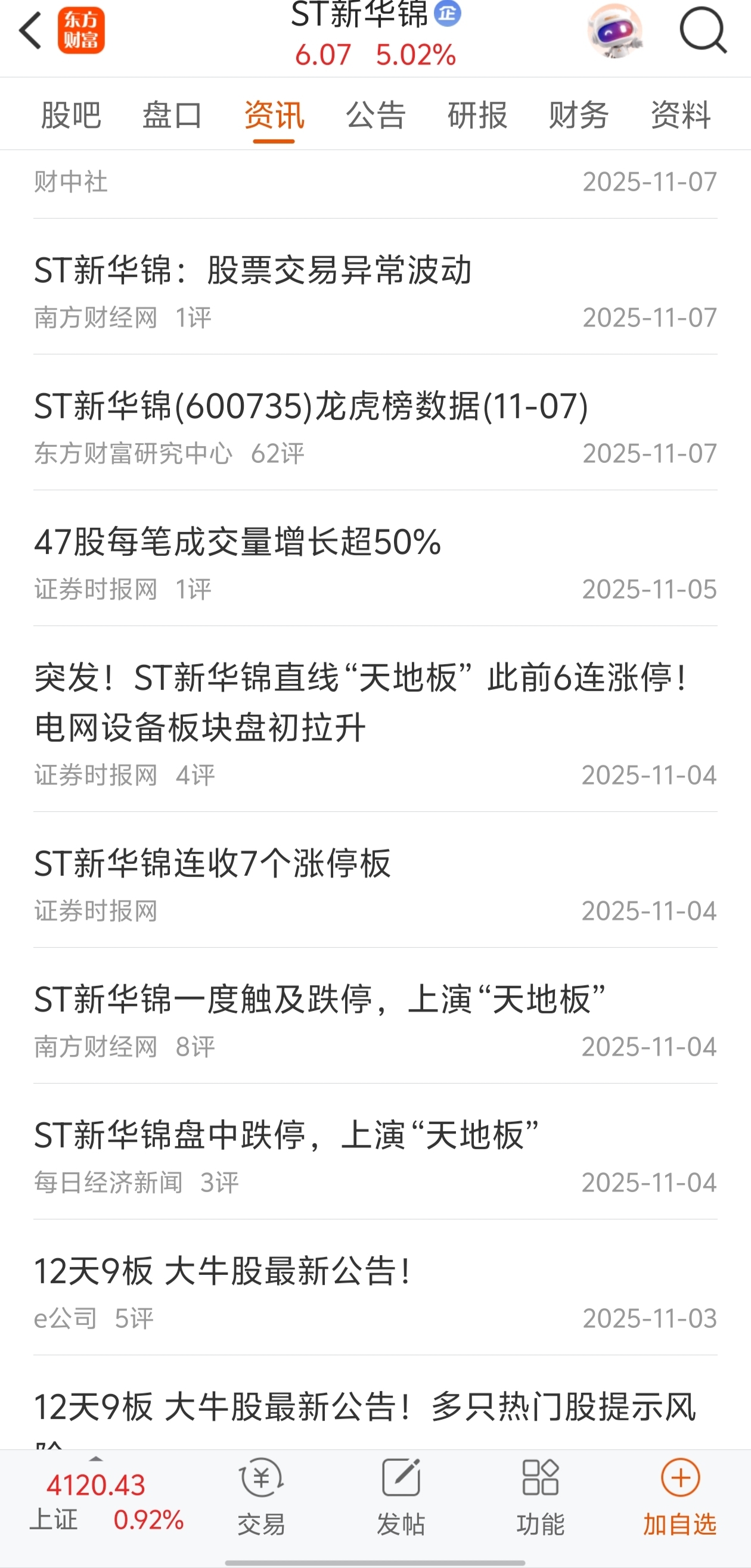This screenshot has width=751, height=1568.
Task: Open article ST新华锦盘中跌停 from 每日经济新闻
Action: pos(286,1135)
